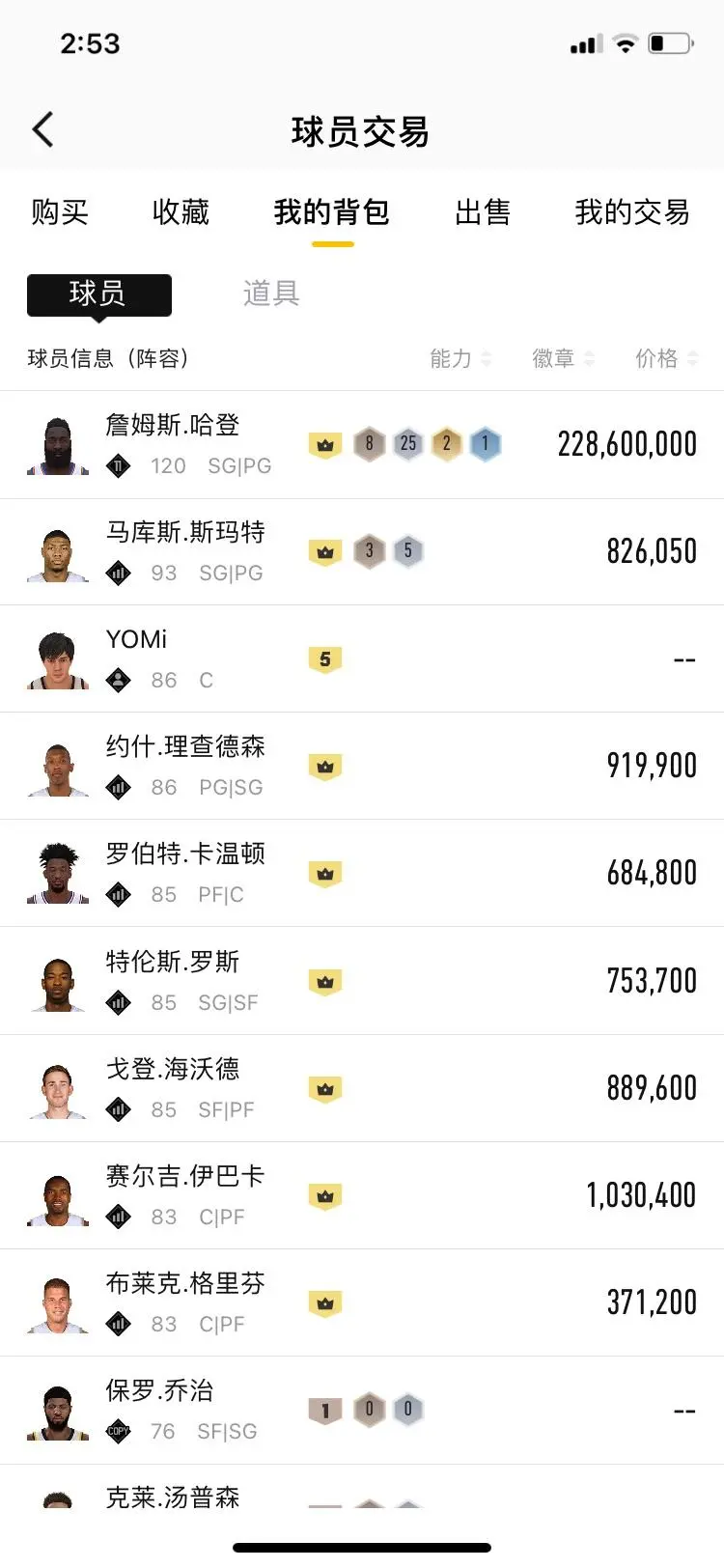Sort the list by 能力
Image resolution: width=724 pixels, height=1568 pixels.
point(460,359)
